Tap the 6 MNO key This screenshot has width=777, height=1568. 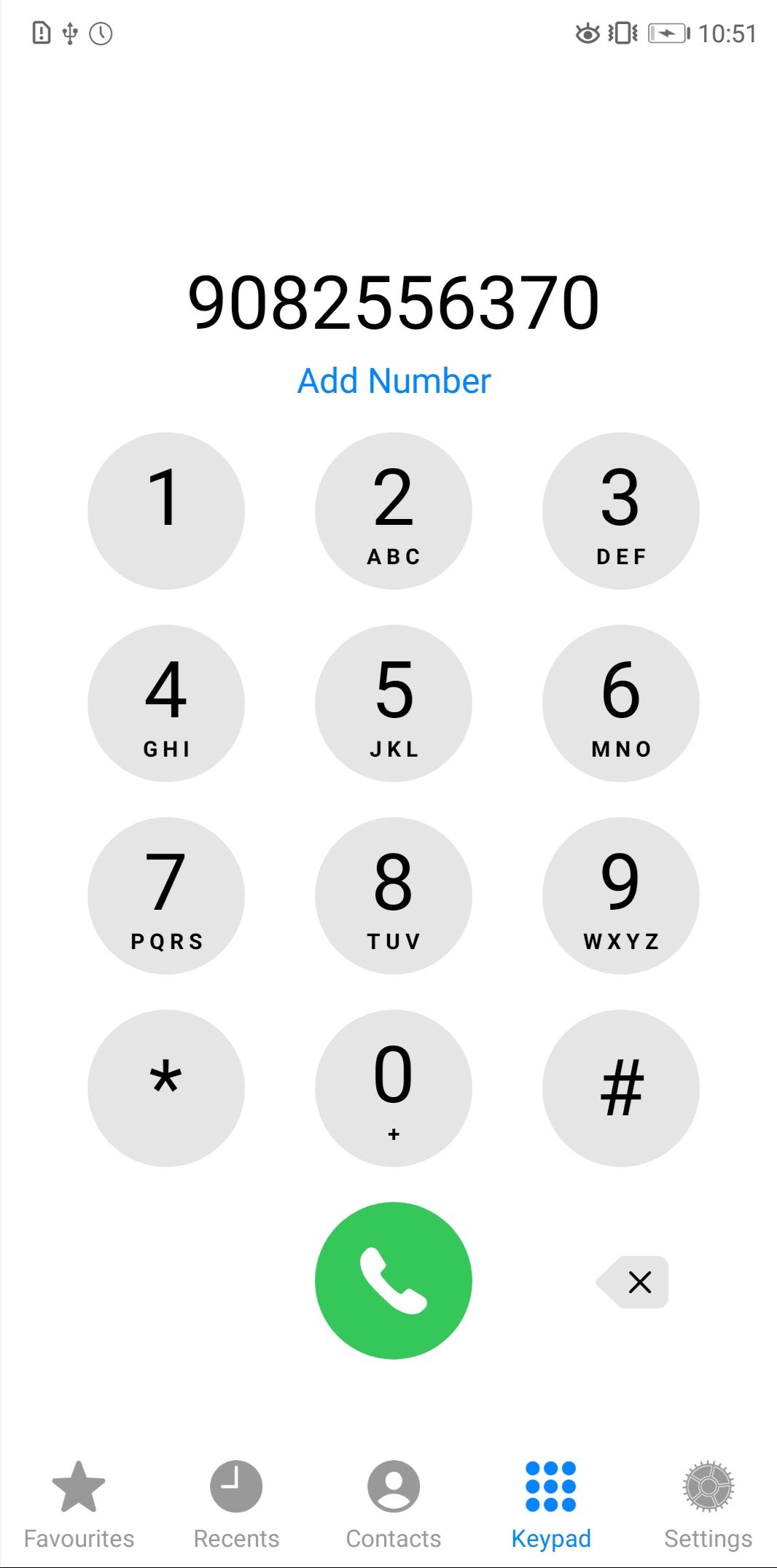click(621, 703)
